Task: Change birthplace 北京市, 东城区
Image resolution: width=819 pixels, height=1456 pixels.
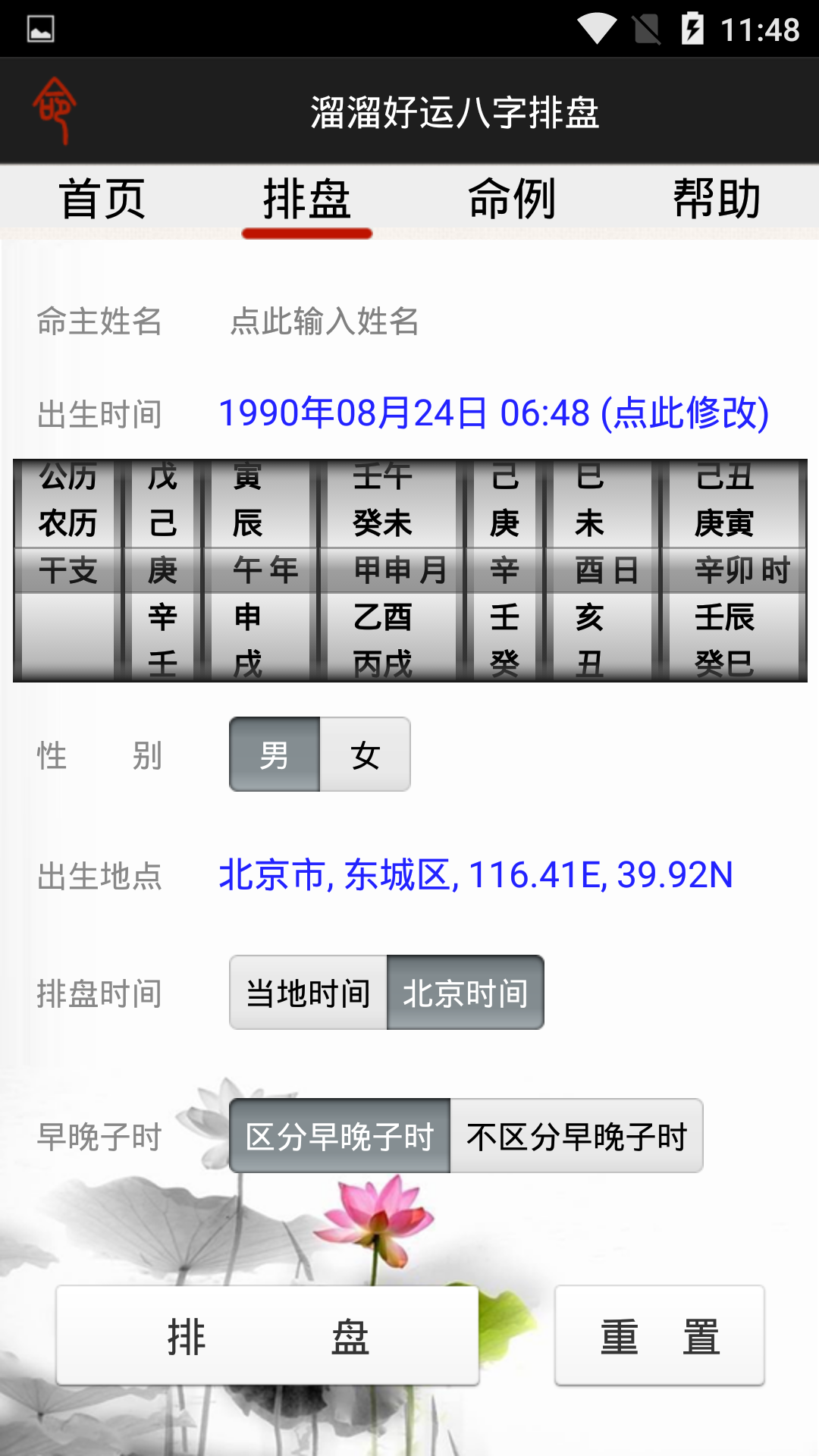Action: [x=475, y=875]
